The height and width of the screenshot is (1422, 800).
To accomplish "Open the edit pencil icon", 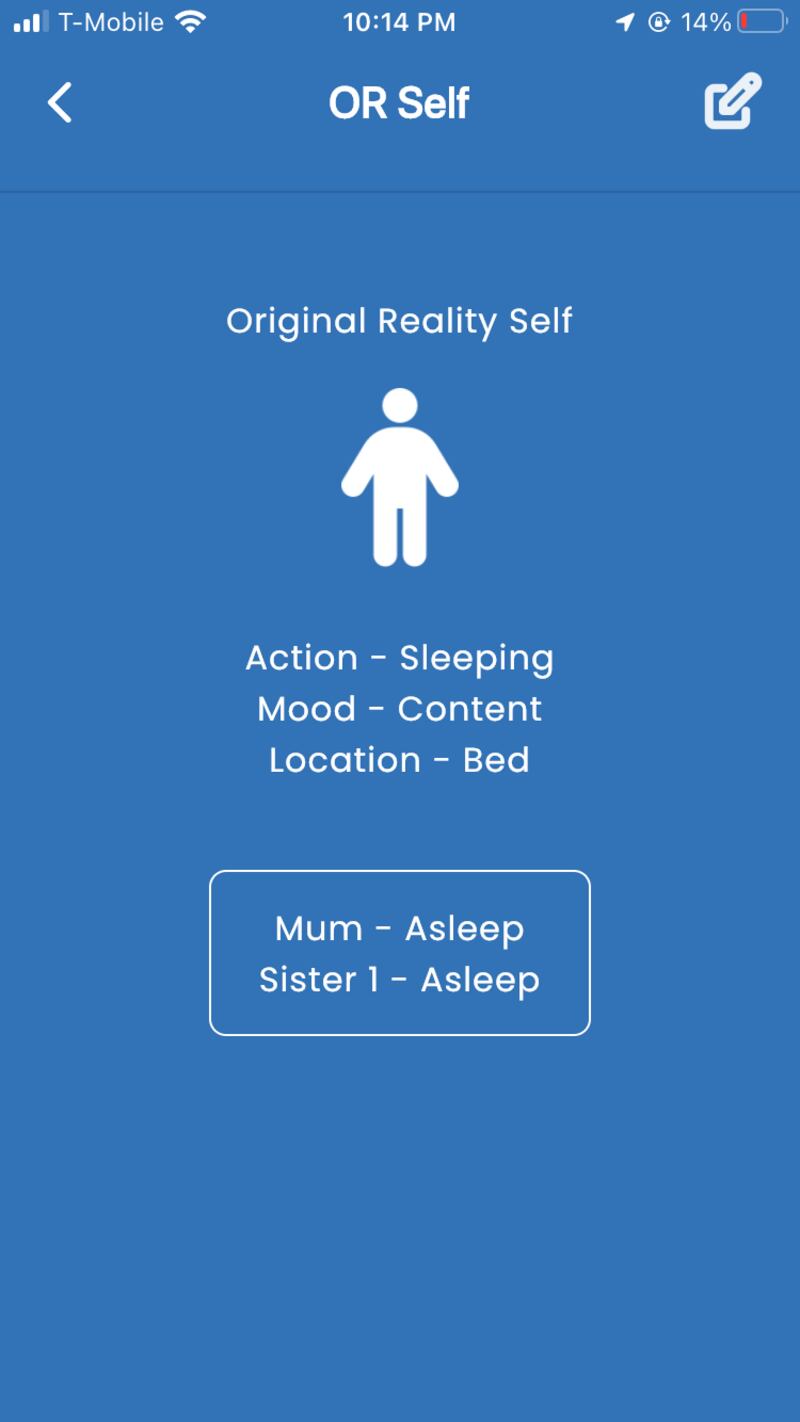I will (x=733, y=101).
